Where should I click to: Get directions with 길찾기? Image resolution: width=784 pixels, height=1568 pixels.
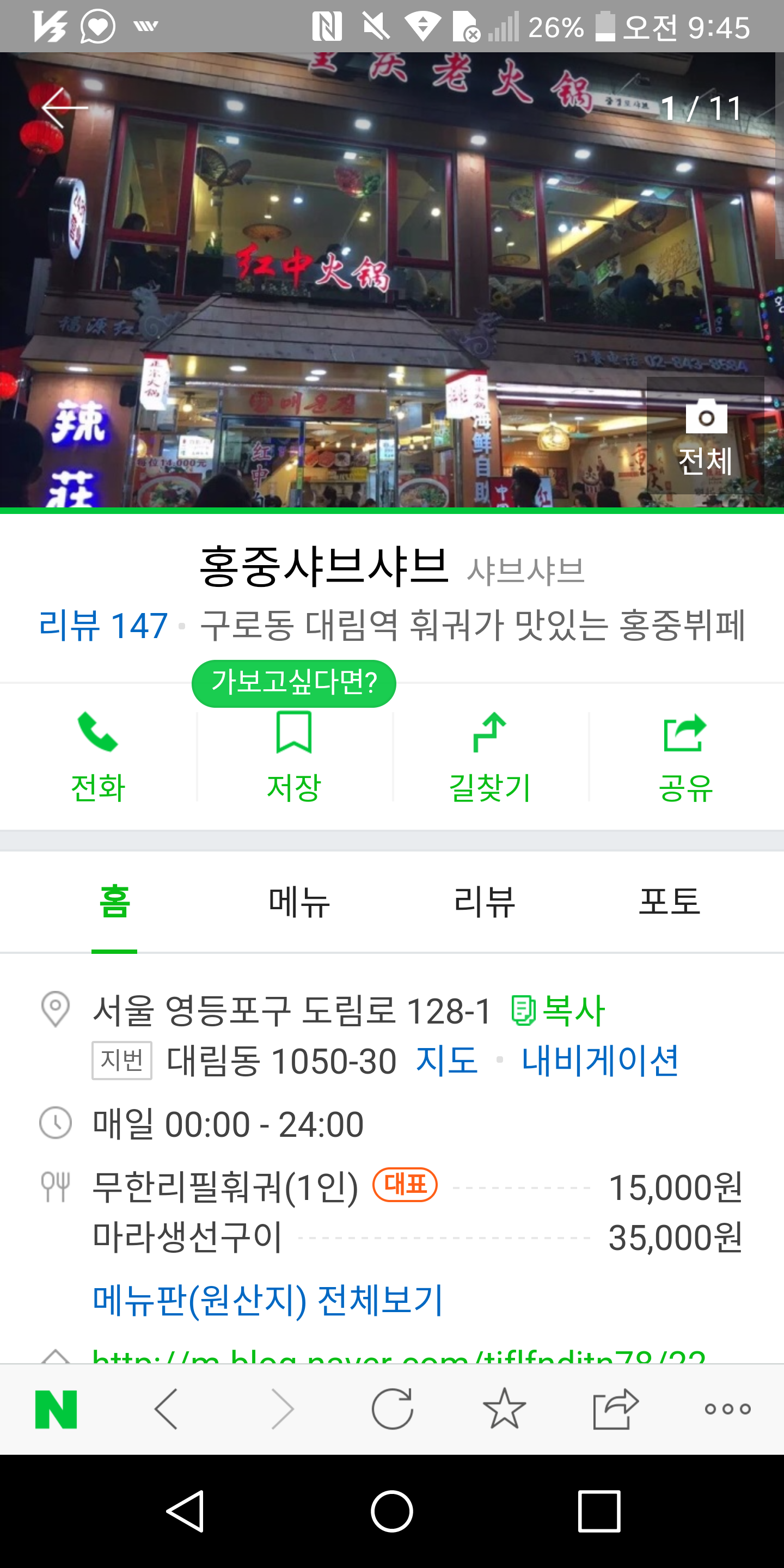pyautogui.click(x=490, y=757)
